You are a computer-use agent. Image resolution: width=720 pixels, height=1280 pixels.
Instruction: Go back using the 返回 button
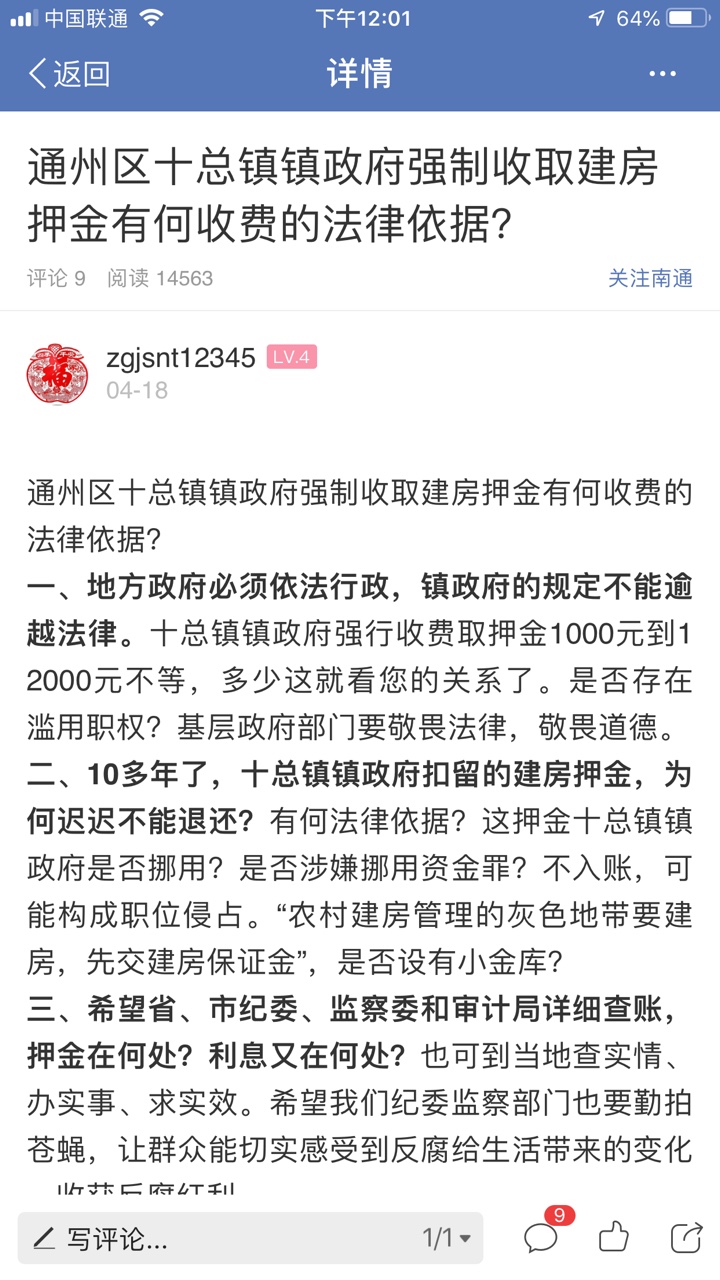point(68,74)
